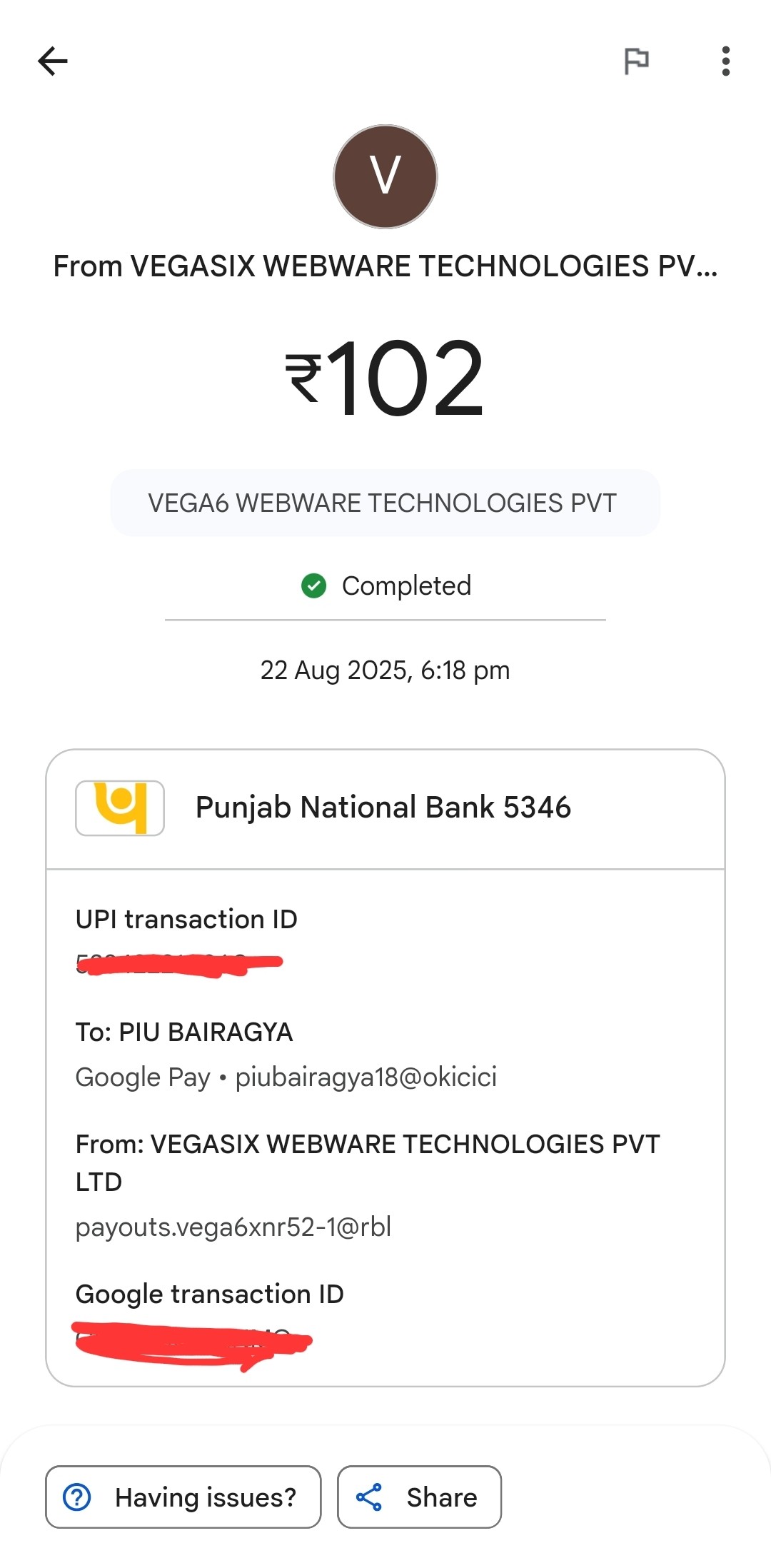Open the three-dot overflow menu
This screenshot has width=771, height=1568.
pyautogui.click(x=725, y=61)
